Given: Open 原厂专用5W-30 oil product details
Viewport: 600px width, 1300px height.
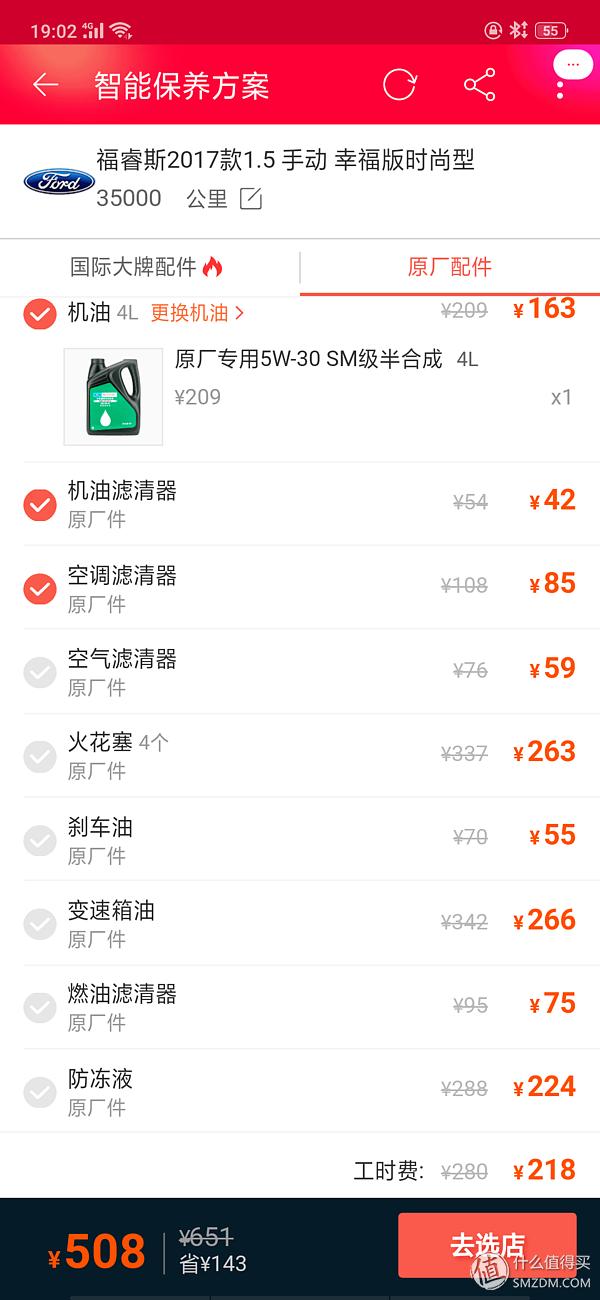Looking at the screenshot, I should click(308, 360).
